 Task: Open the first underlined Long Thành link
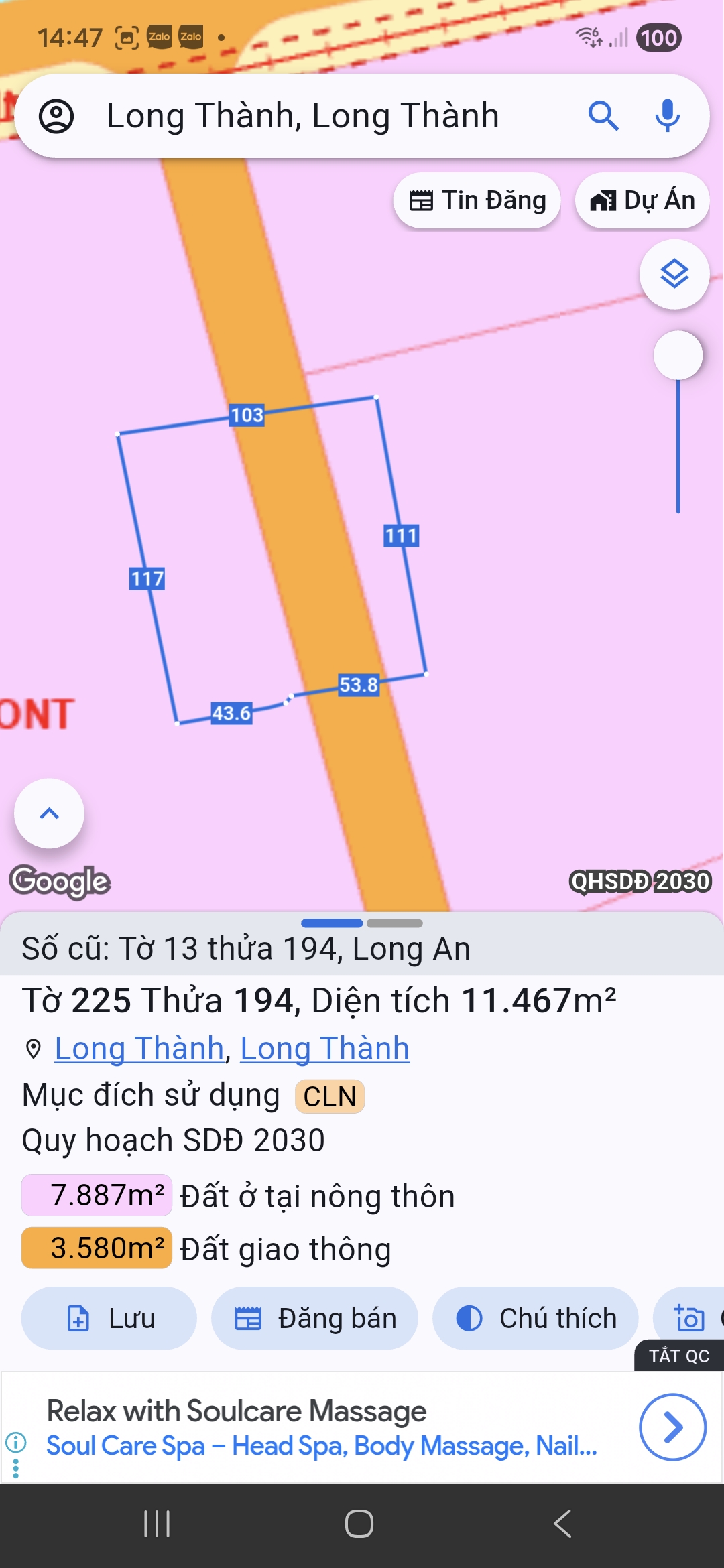coord(139,1049)
